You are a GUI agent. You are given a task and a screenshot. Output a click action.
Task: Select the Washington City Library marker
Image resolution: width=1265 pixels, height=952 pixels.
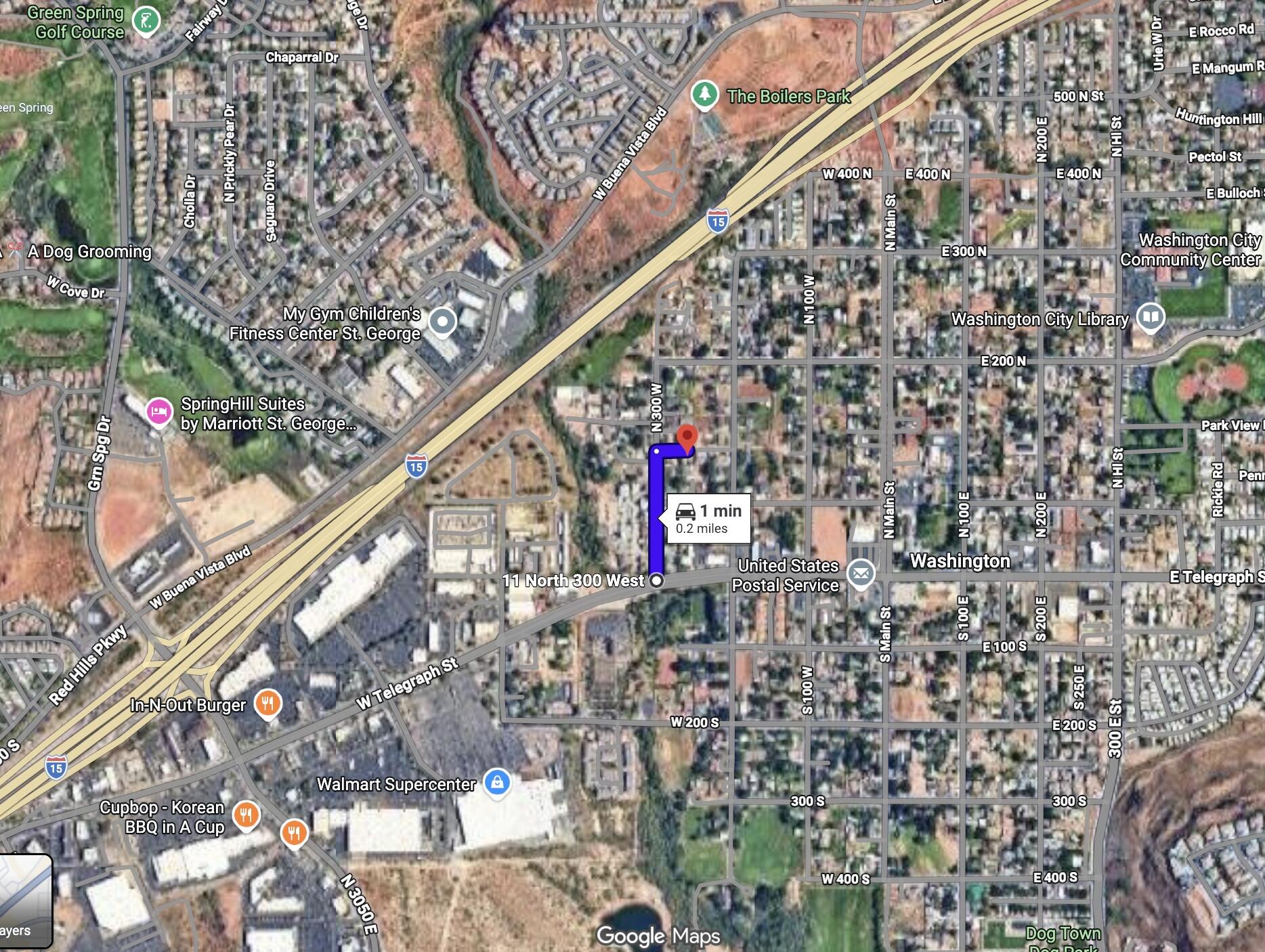(1150, 316)
